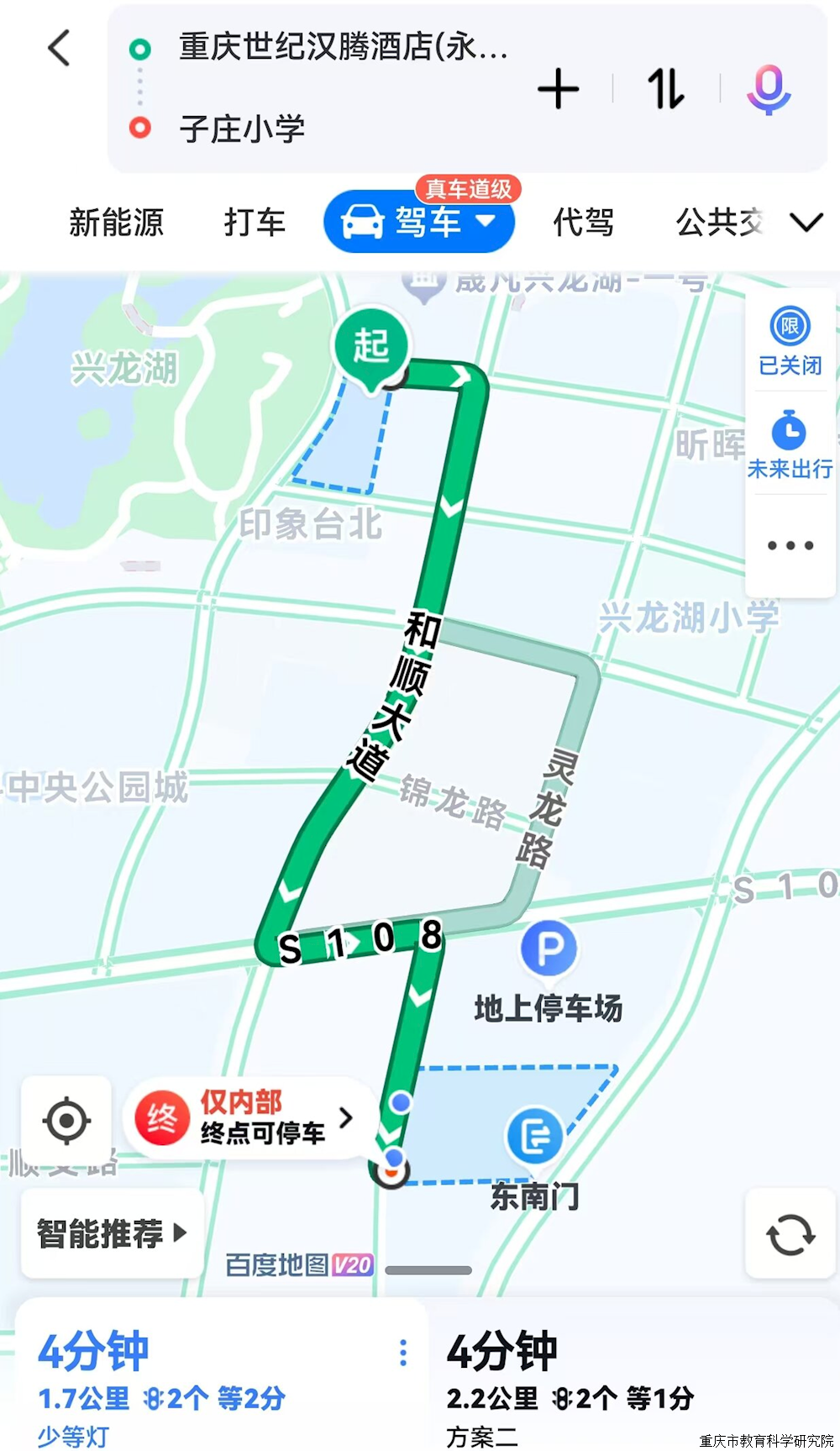The image size is (840, 1451).
Task: Open the 驾车 mode dropdown arrow
Action: (486, 223)
